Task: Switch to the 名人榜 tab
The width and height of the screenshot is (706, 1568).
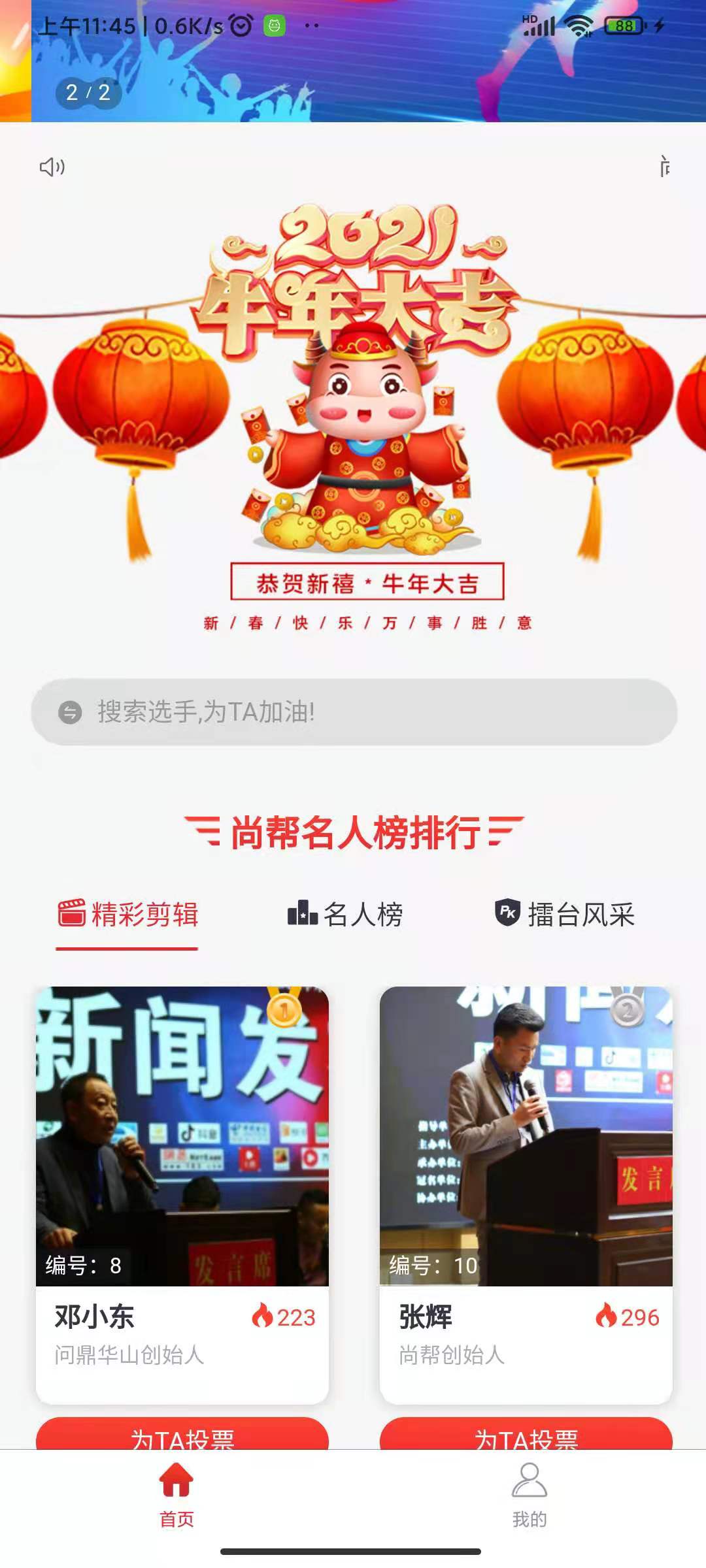Action: [345, 914]
